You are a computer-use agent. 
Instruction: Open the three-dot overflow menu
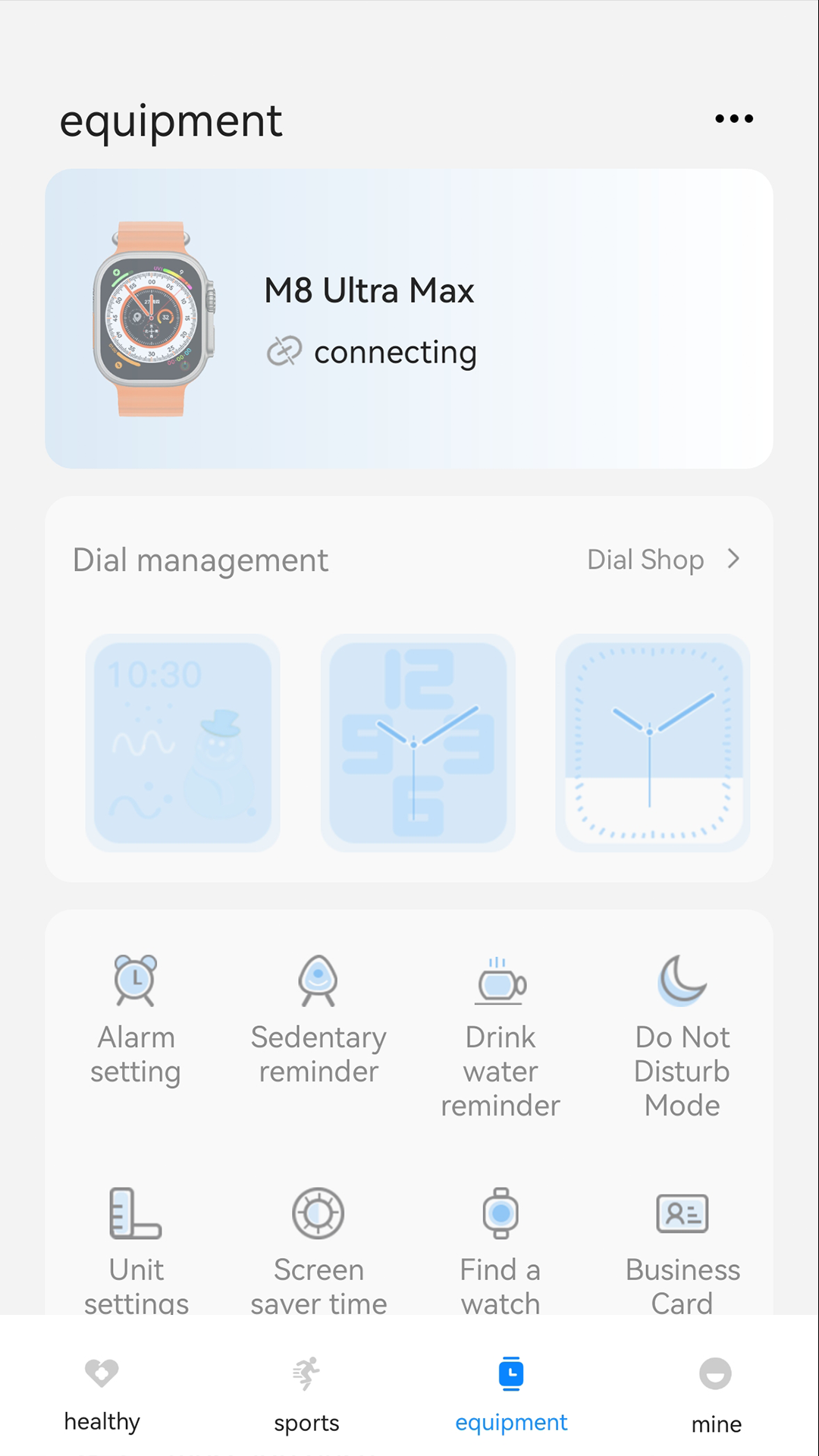(734, 118)
